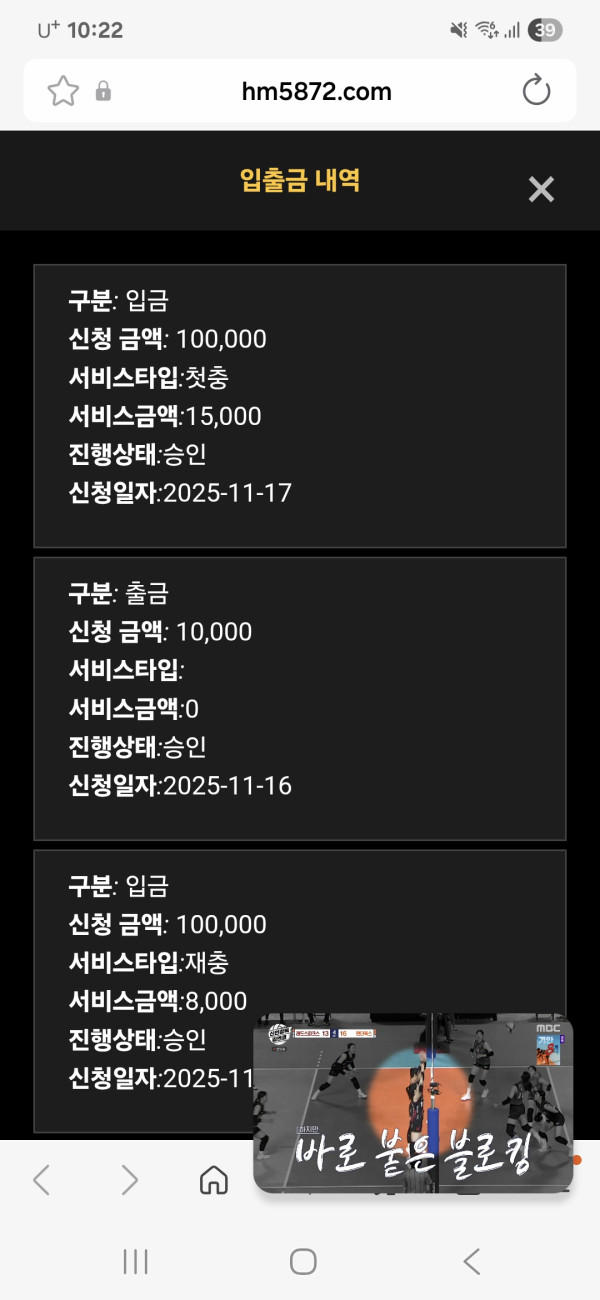Tap the hm5872.com address bar
600x1300 pixels.
pos(316,92)
